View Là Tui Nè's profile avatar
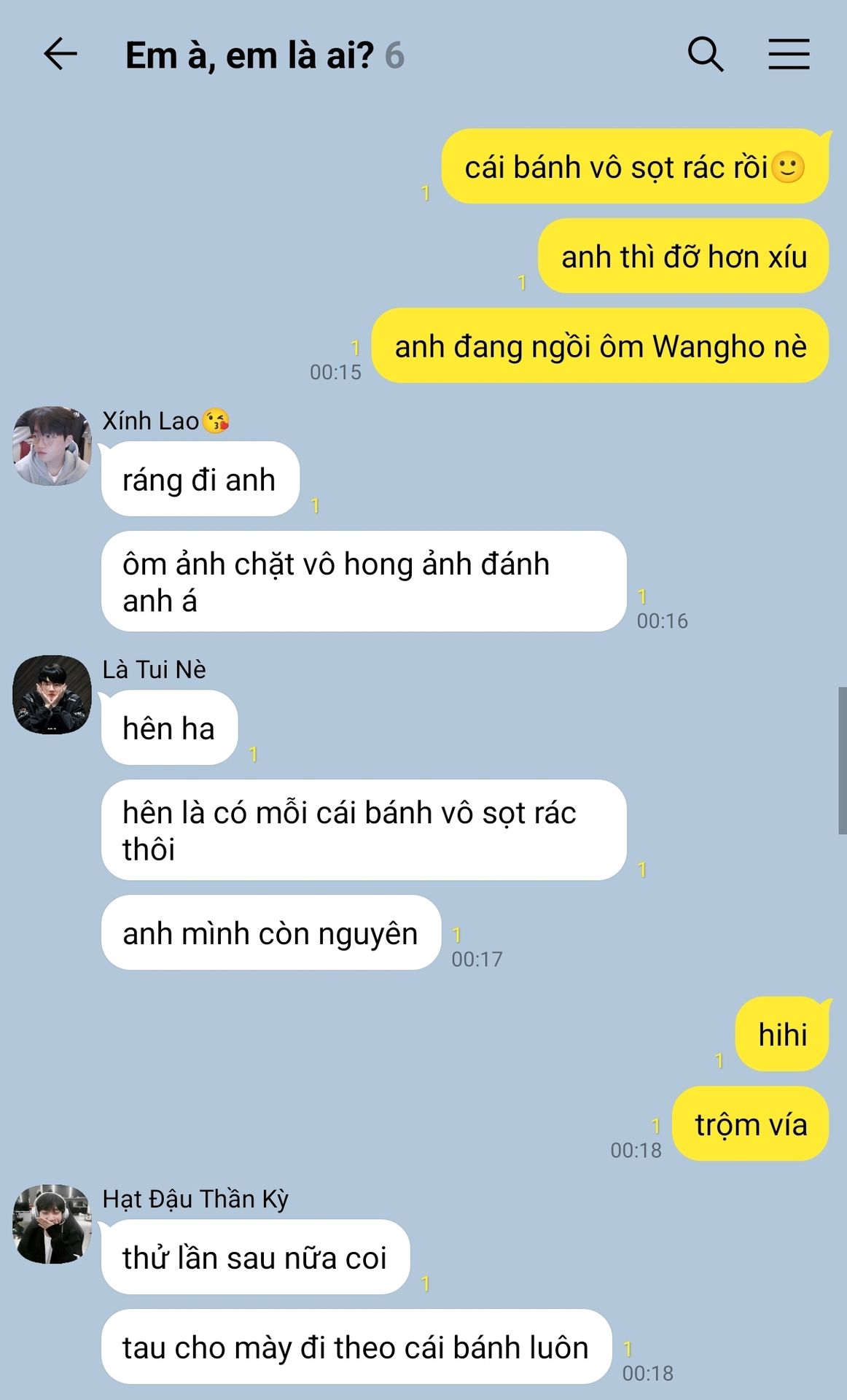The image size is (847, 1400). tap(52, 694)
